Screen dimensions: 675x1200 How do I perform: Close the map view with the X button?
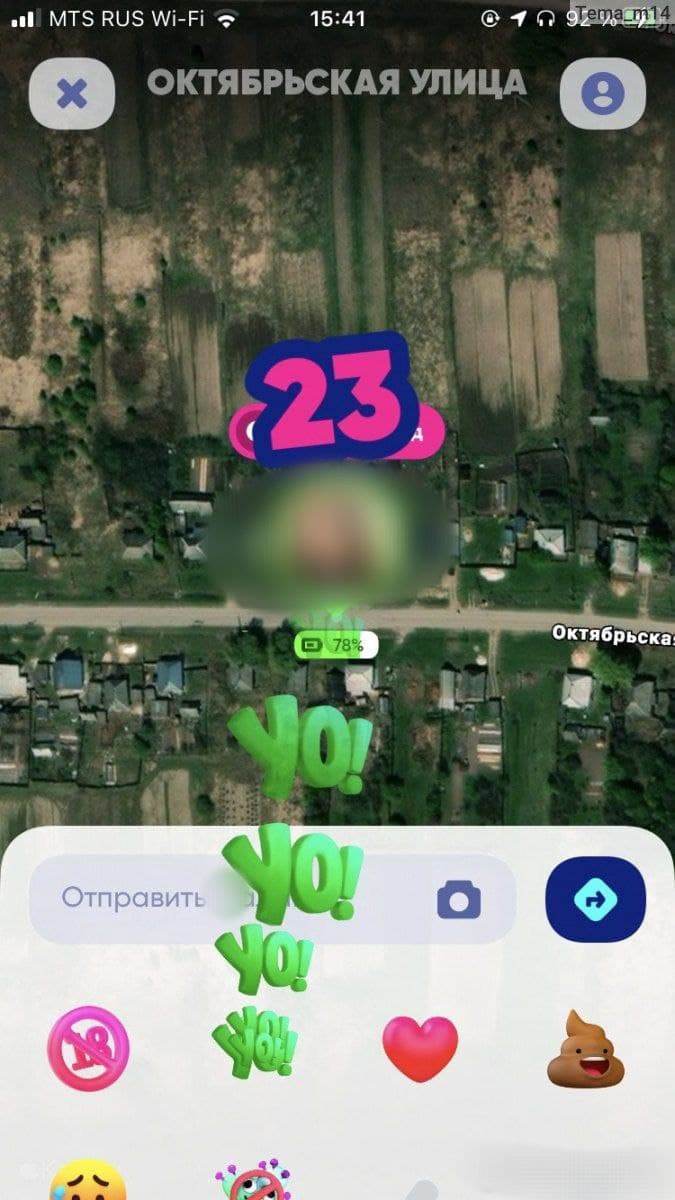point(72,94)
